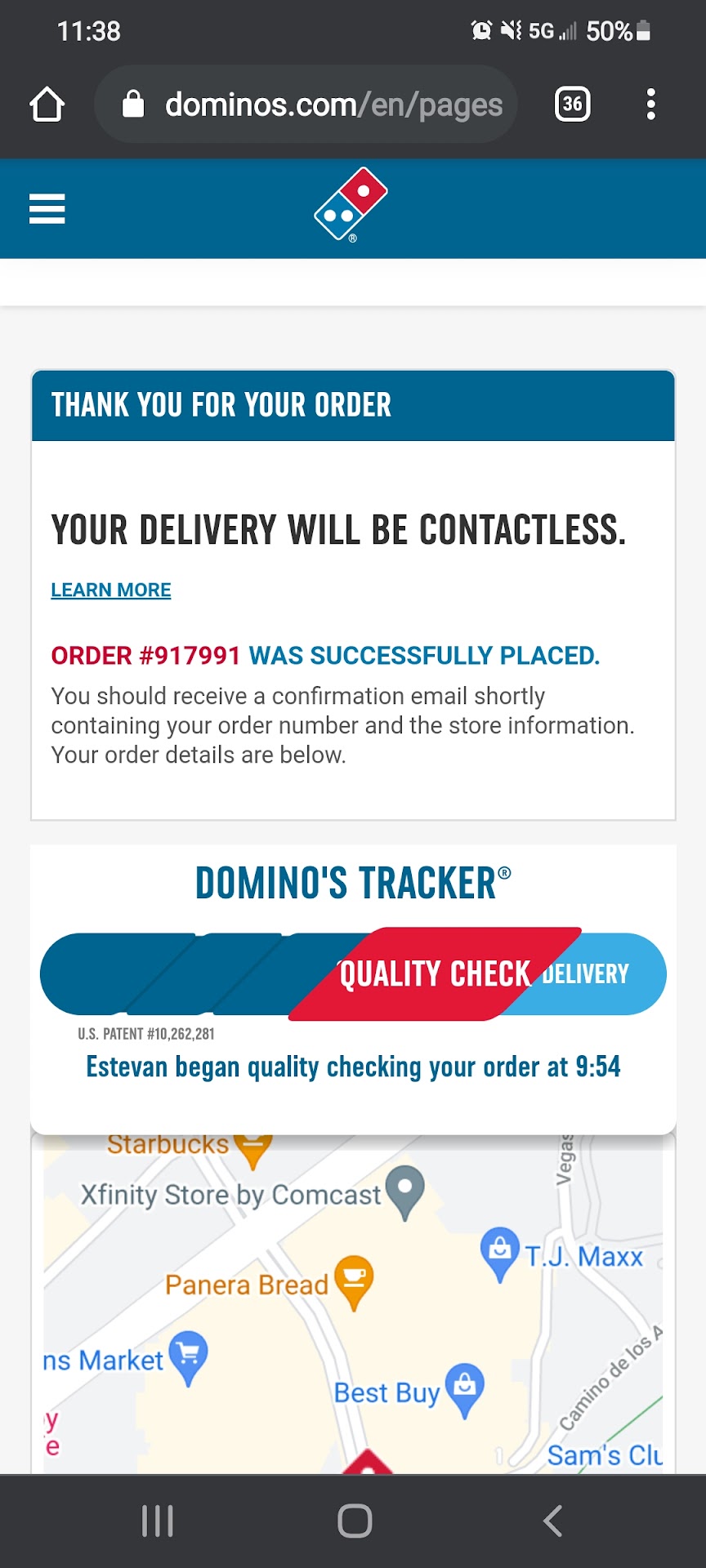Image resolution: width=706 pixels, height=1568 pixels.
Task: Open the tab switcher showing 36
Action: click(572, 105)
